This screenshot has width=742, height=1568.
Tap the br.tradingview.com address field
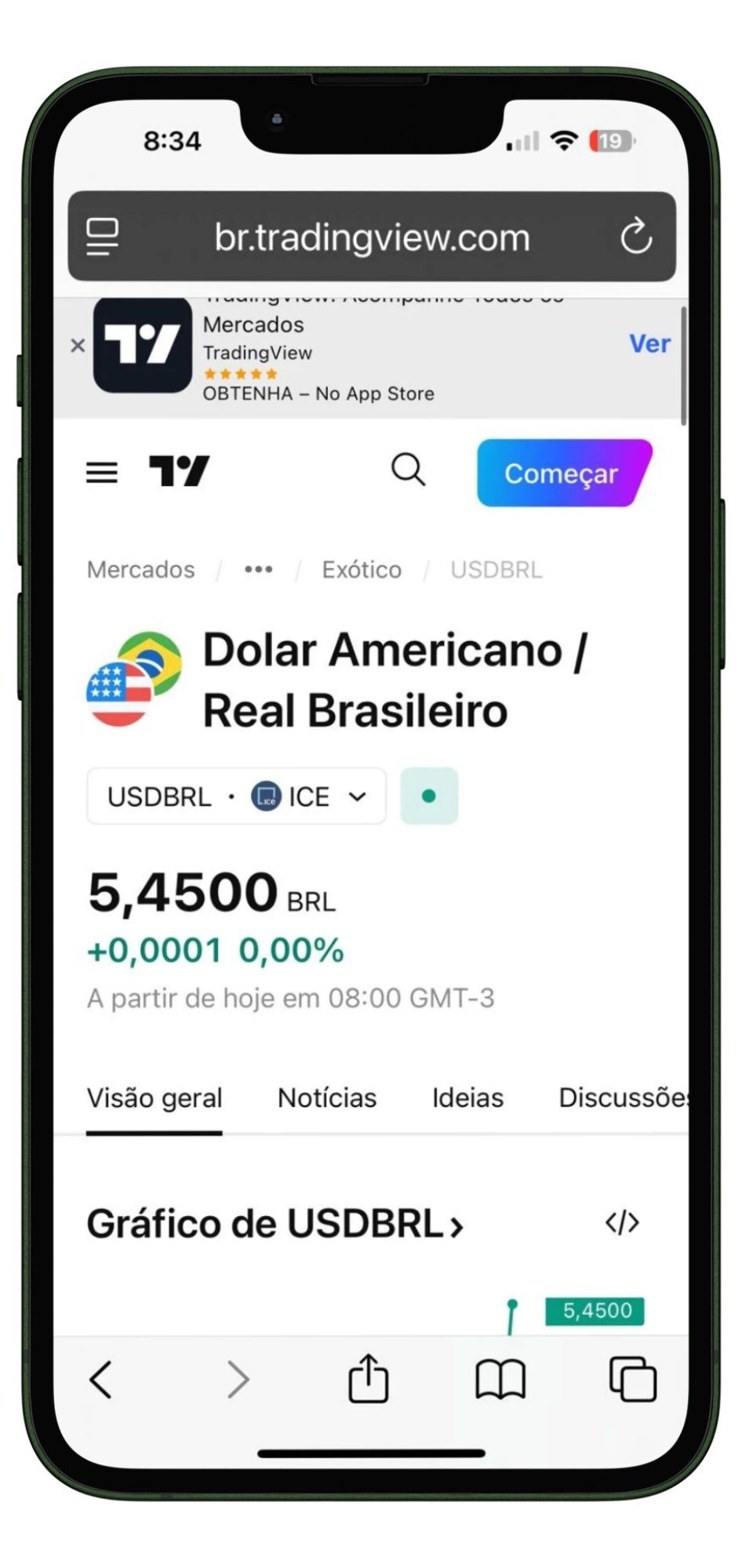(372, 237)
